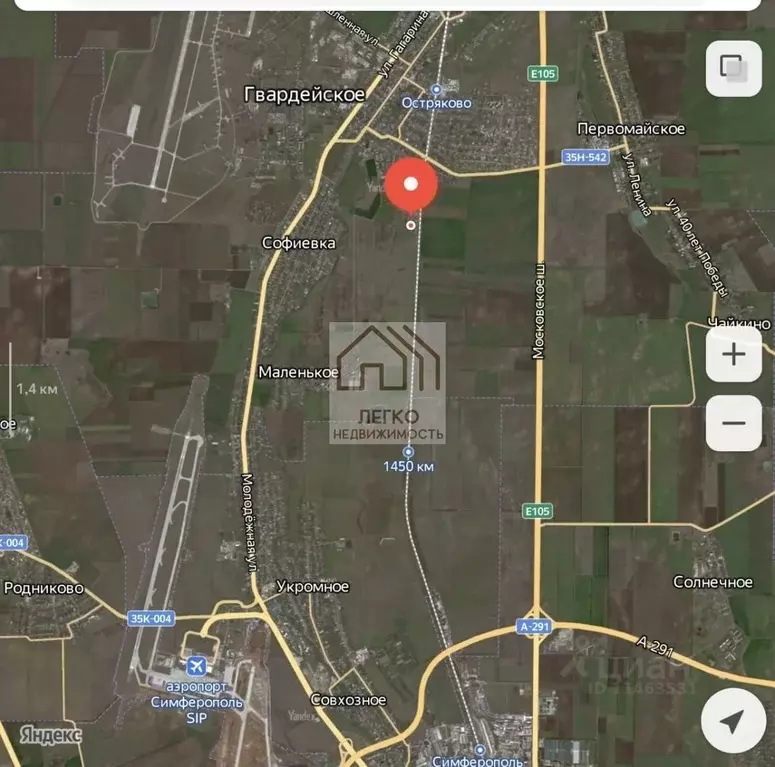The width and height of the screenshot is (775, 767).
Task: Zoom out with the minus button
Action: pos(733,423)
